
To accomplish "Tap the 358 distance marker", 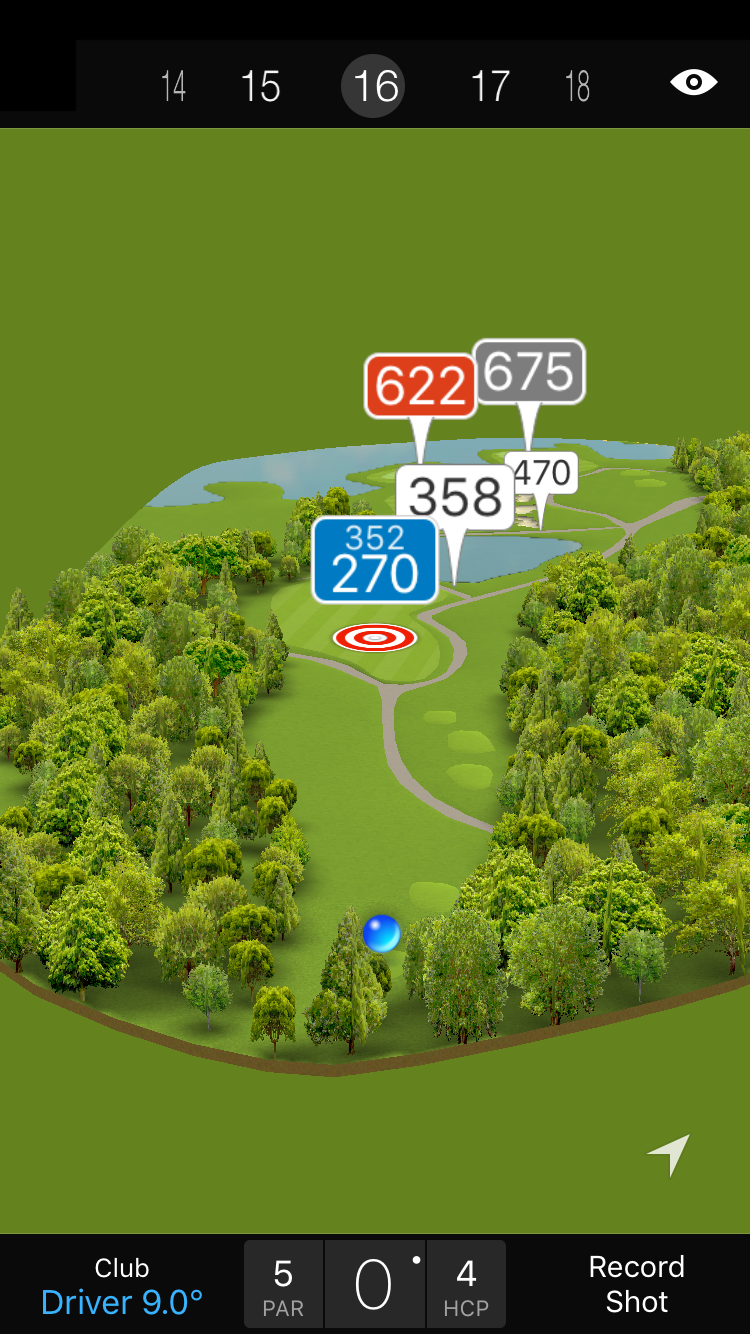I will coord(456,497).
